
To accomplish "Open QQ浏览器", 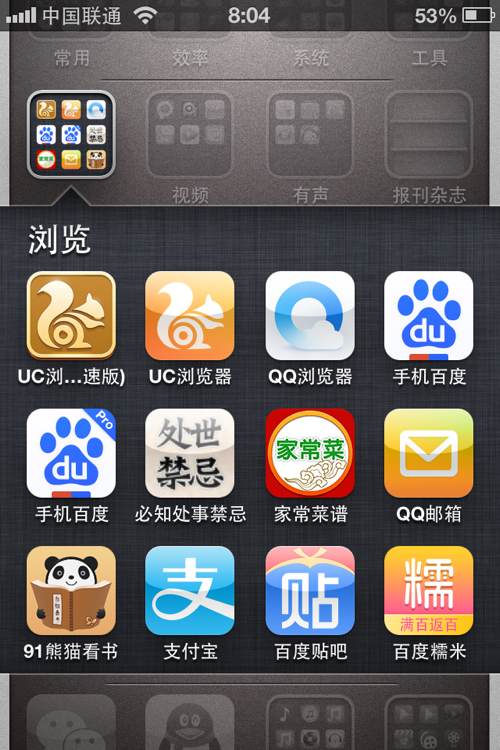I will 310,316.
